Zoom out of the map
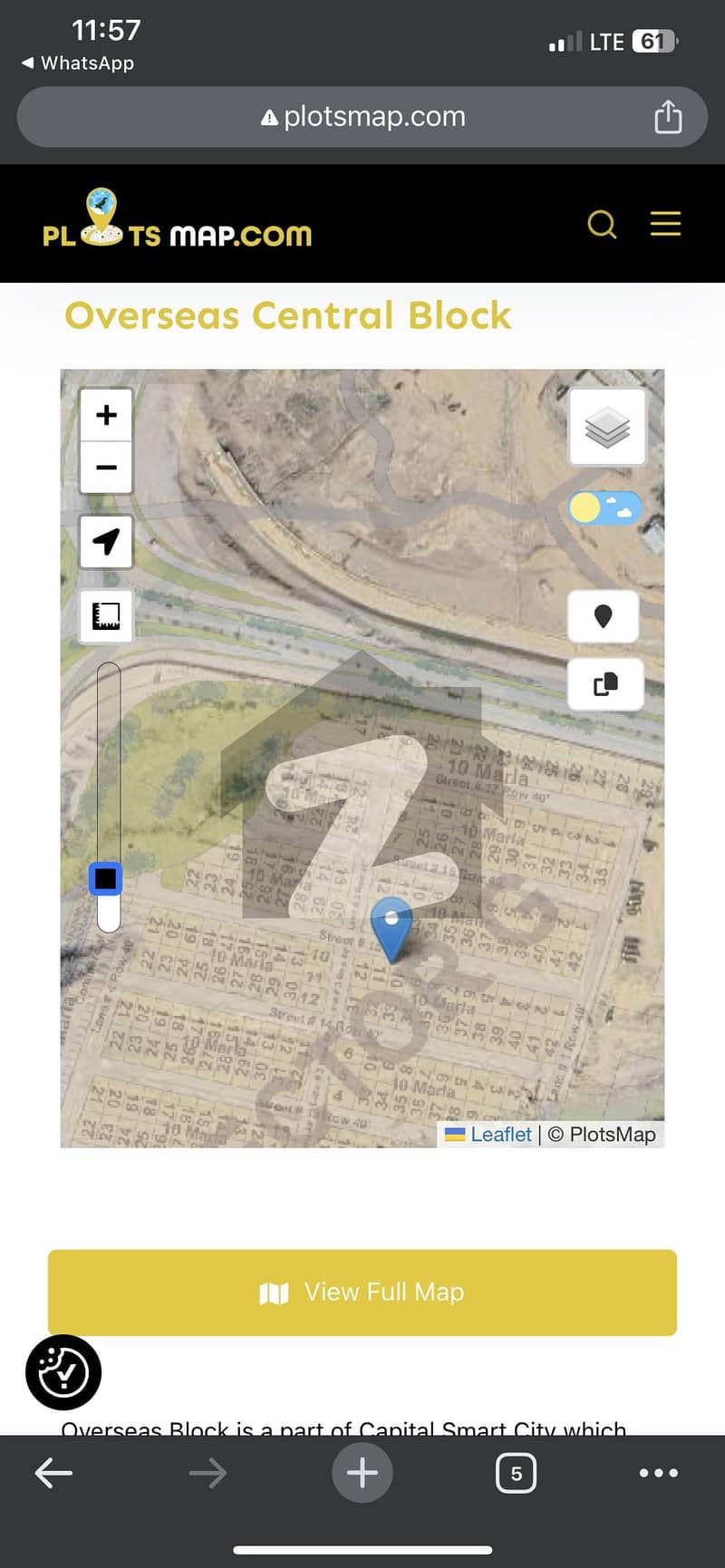The width and height of the screenshot is (725, 1568). pos(106,468)
